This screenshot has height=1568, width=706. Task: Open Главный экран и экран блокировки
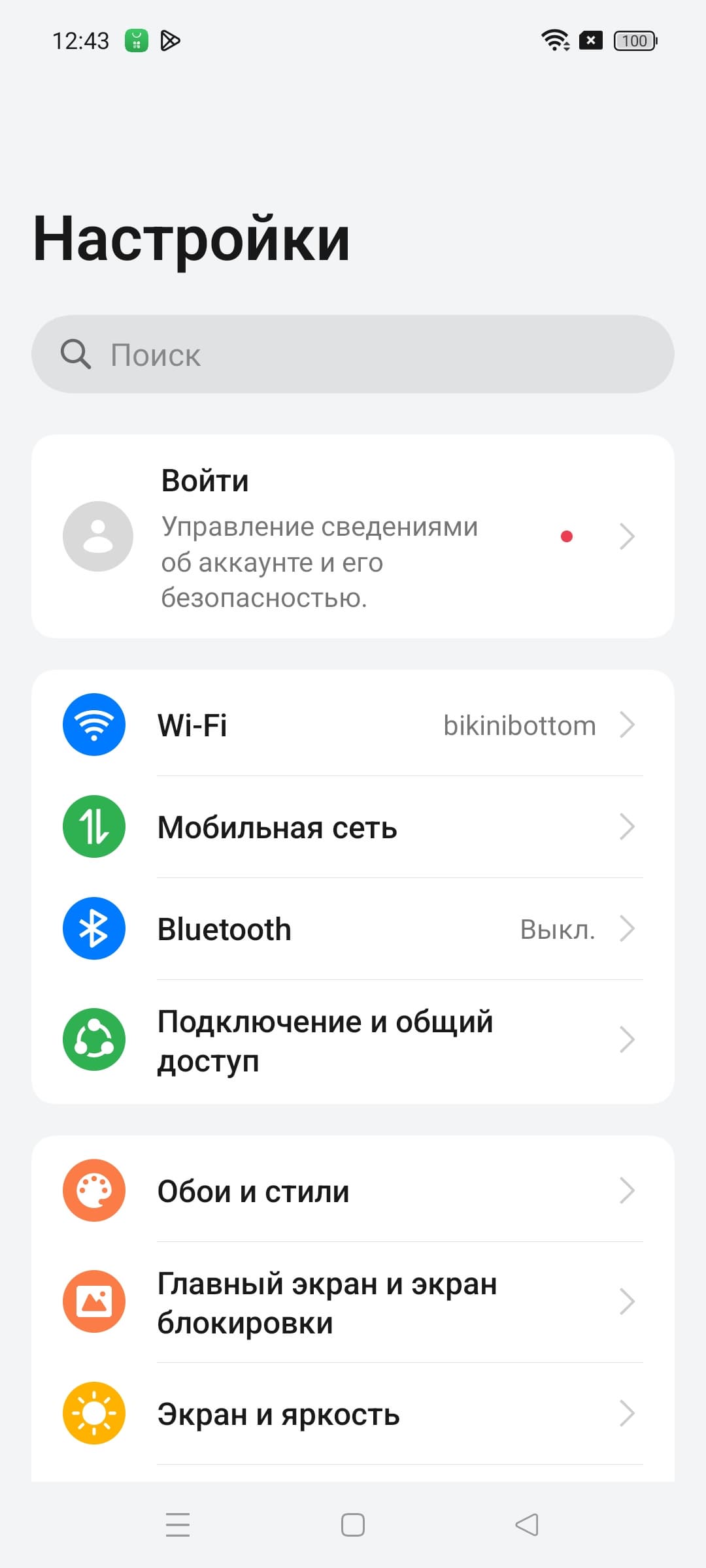coord(353,1303)
